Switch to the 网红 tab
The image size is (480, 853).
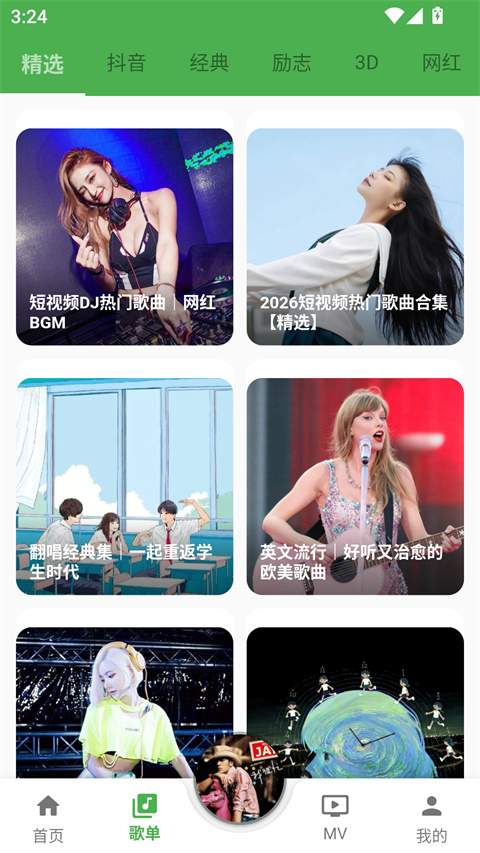pos(441,63)
